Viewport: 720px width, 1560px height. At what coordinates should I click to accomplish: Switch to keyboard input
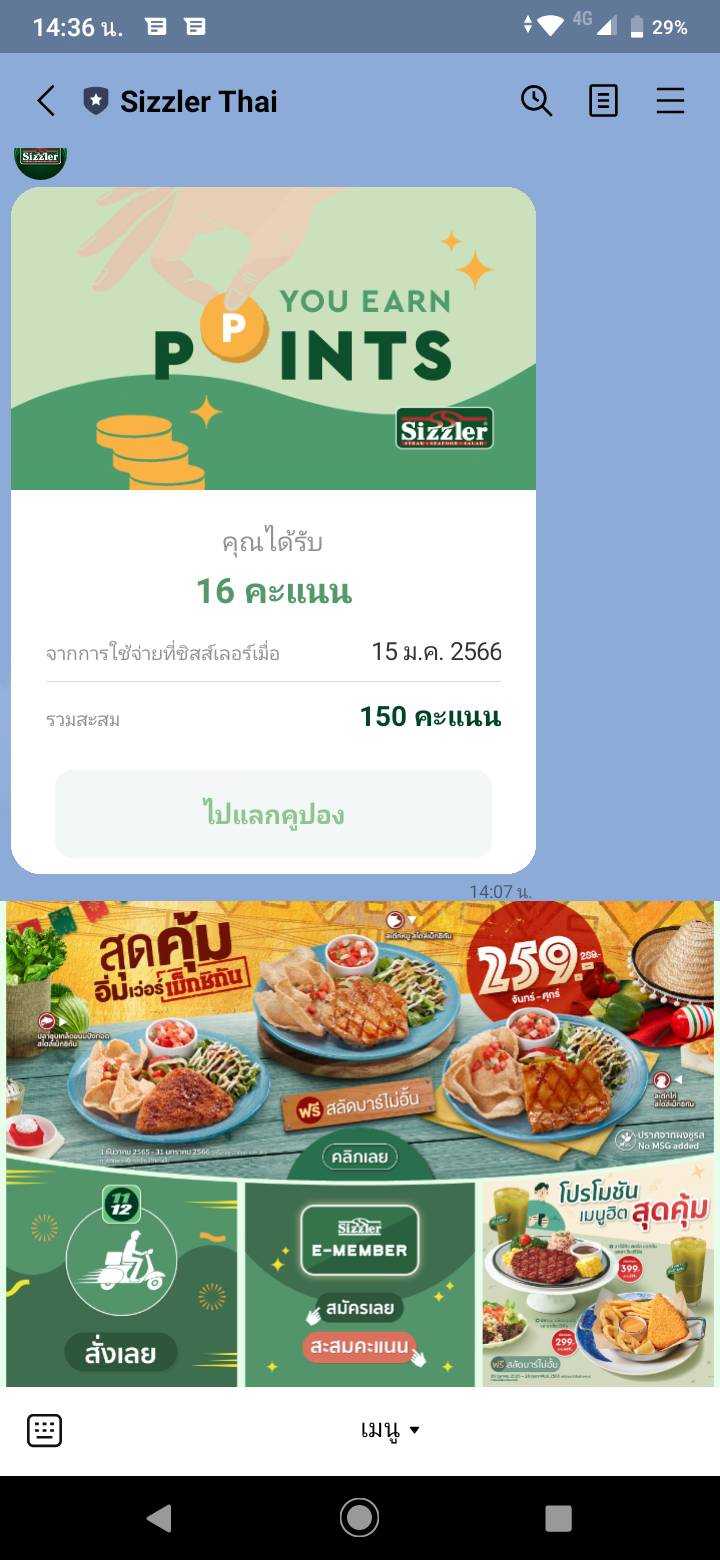point(44,1431)
